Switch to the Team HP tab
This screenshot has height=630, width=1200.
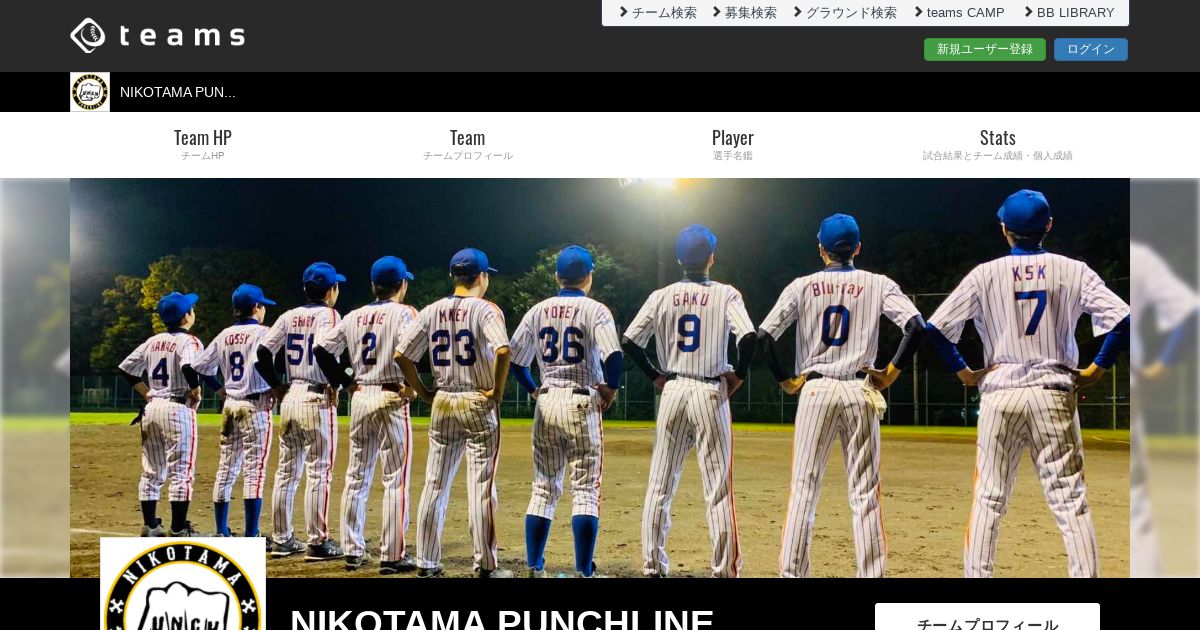point(203,144)
